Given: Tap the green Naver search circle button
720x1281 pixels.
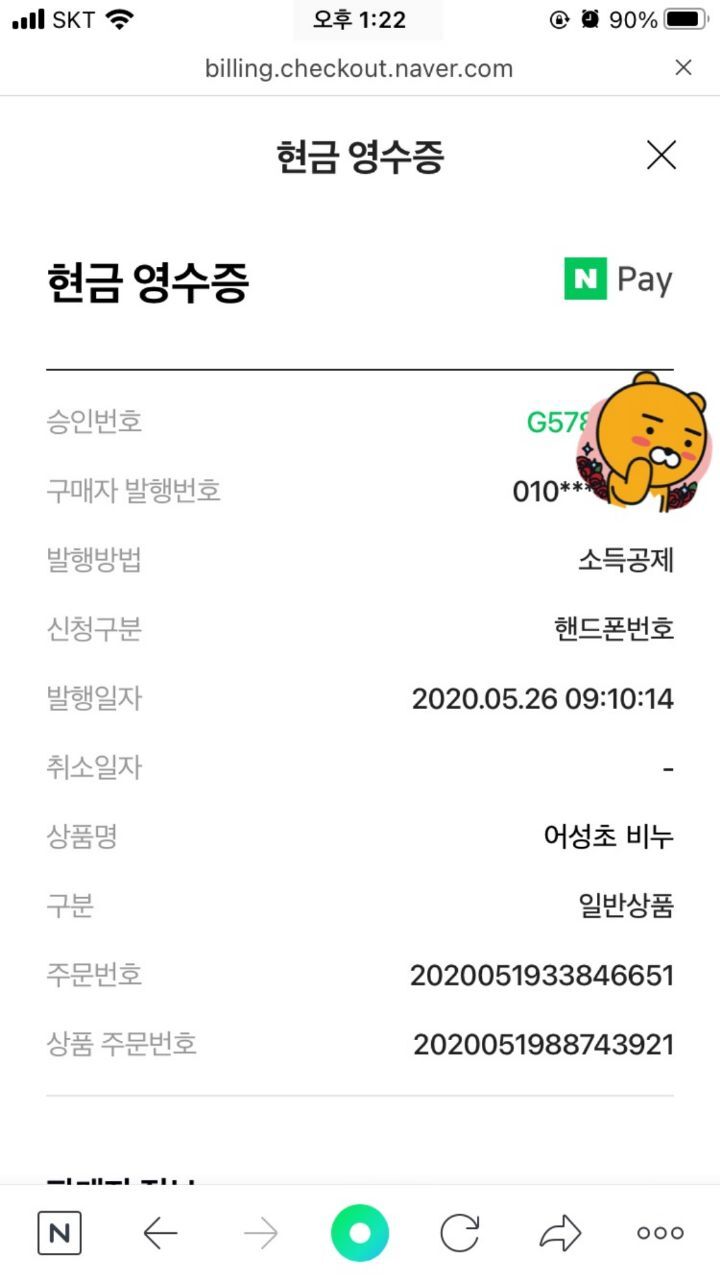Looking at the screenshot, I should pos(360,1233).
